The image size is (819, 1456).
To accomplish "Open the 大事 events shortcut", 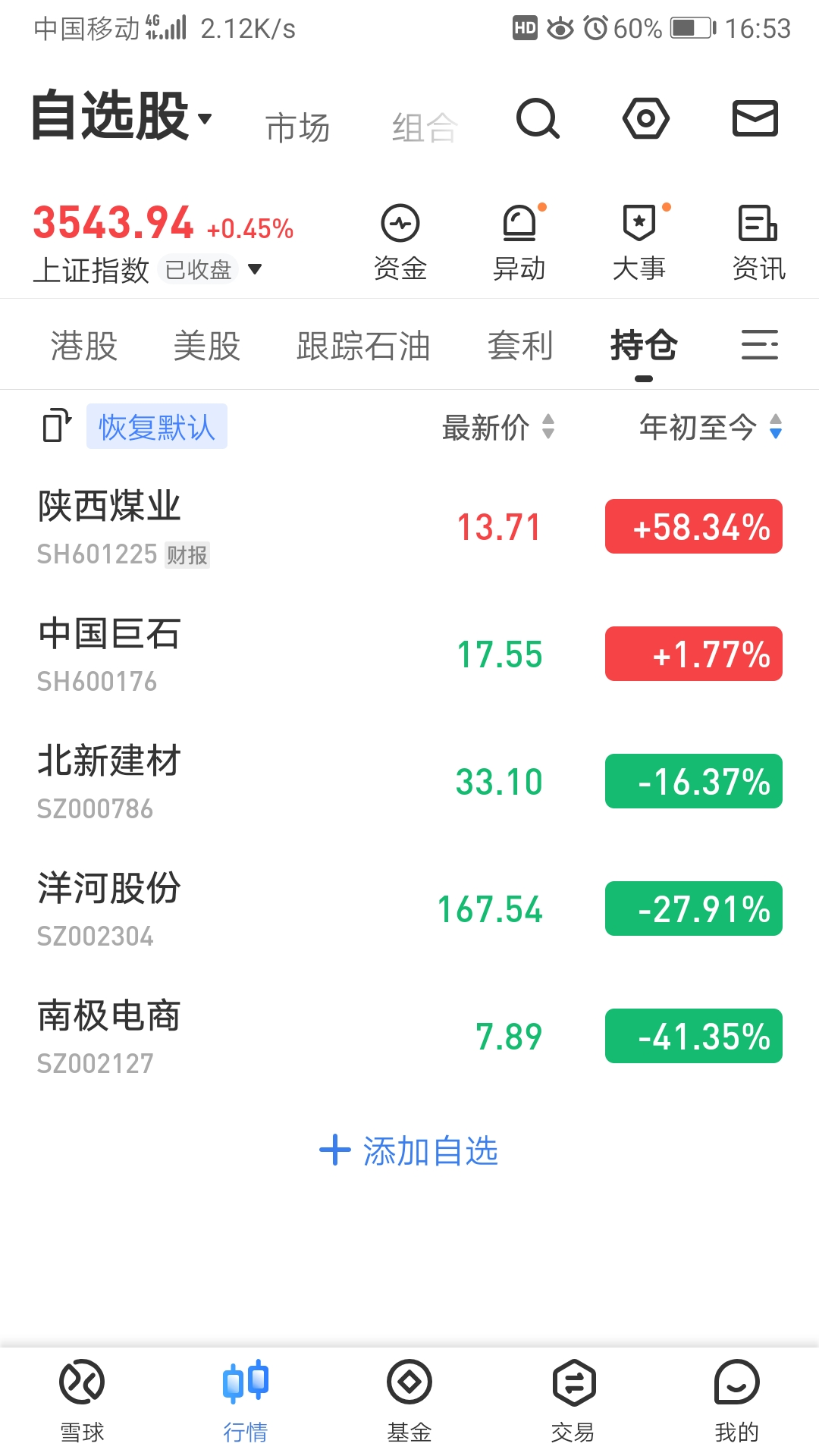I will [x=639, y=243].
